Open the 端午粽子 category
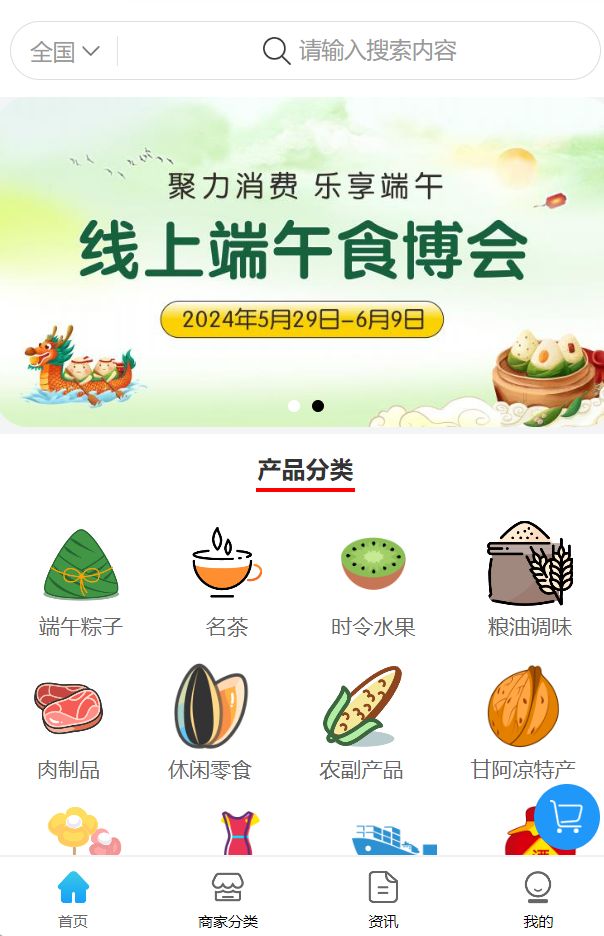 point(81,583)
